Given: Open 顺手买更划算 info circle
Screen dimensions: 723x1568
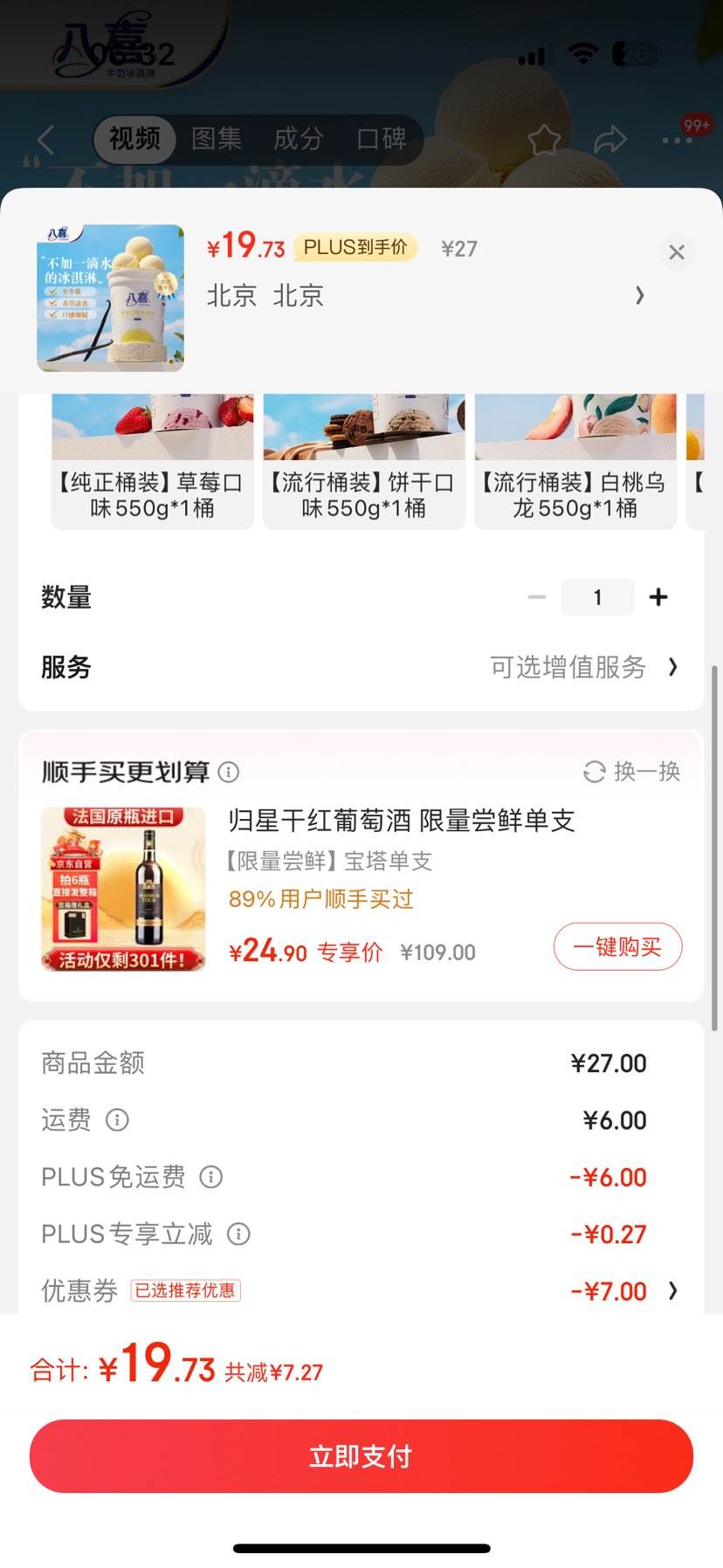Looking at the screenshot, I should click(229, 773).
